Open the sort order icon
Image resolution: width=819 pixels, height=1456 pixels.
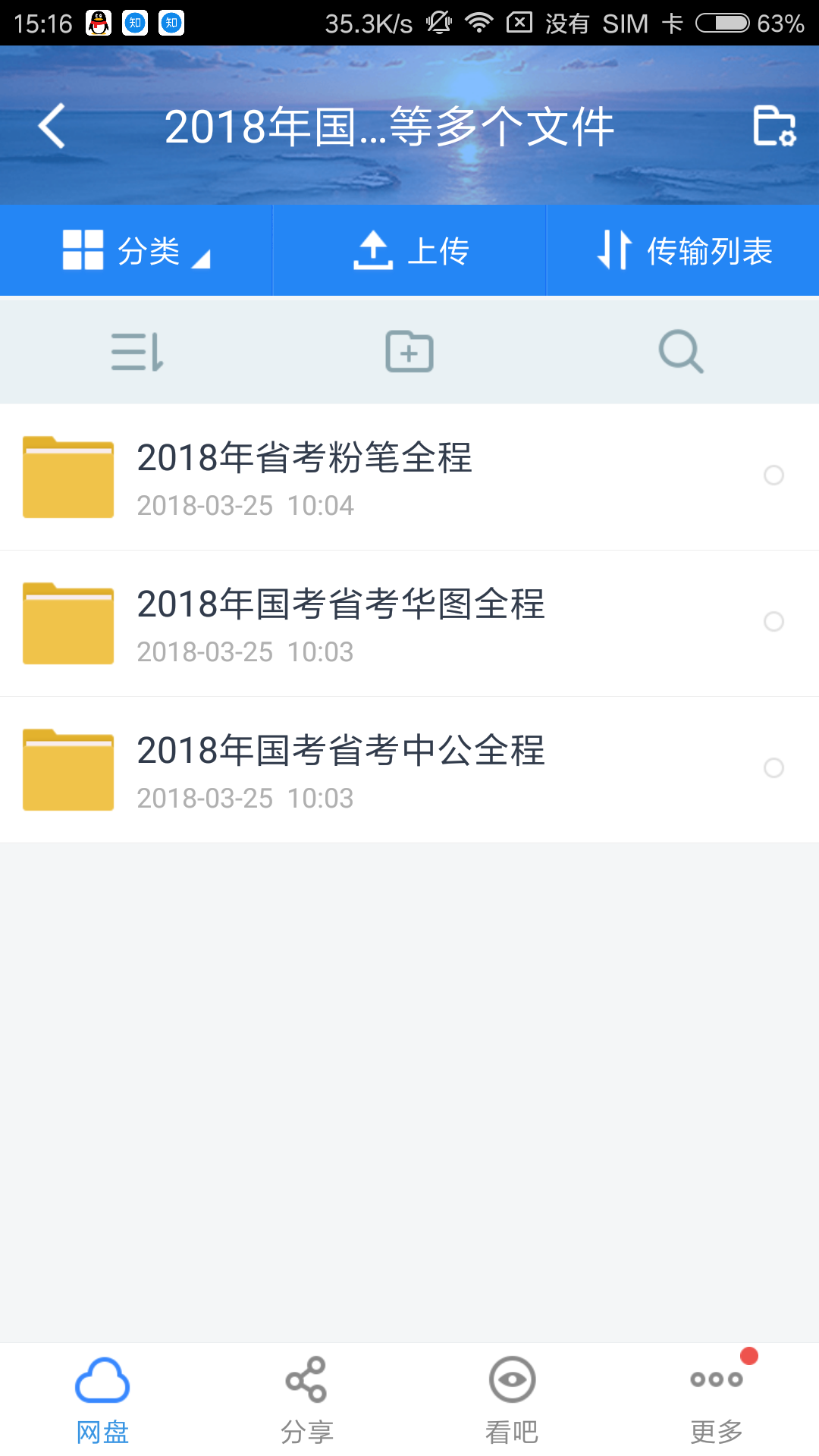point(136,351)
